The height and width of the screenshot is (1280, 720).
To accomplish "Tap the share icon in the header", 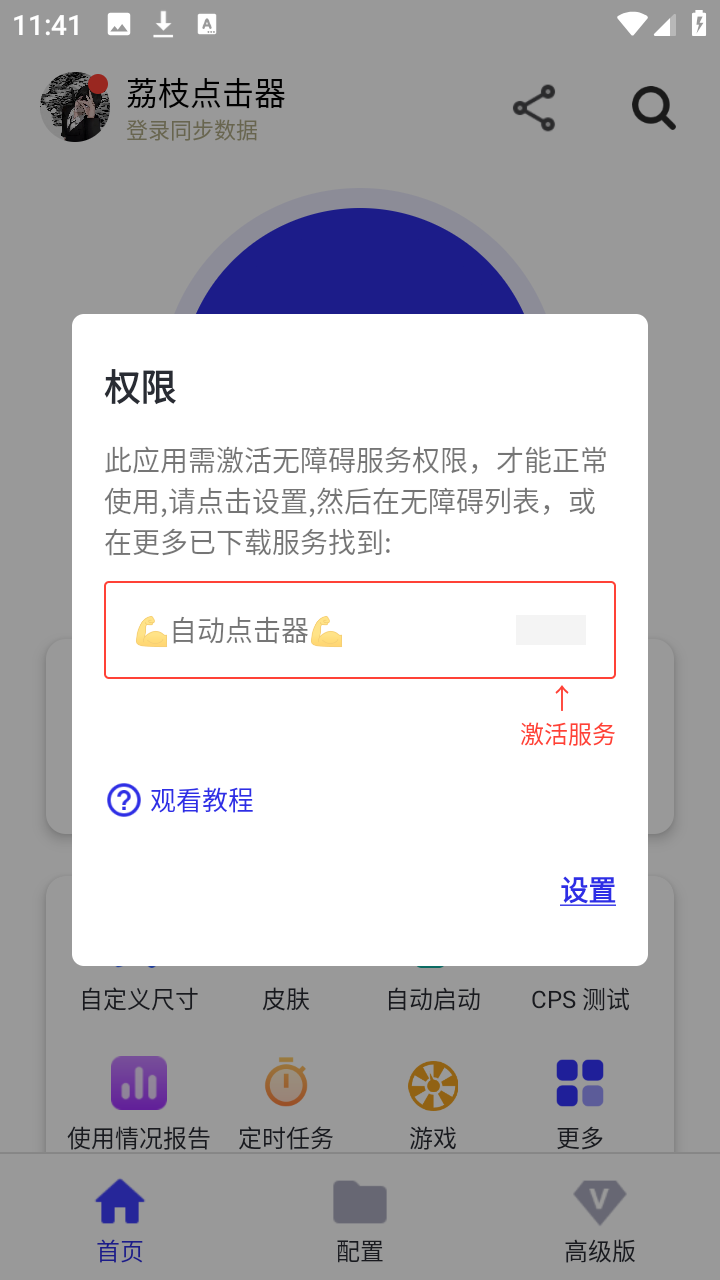I will tap(533, 107).
